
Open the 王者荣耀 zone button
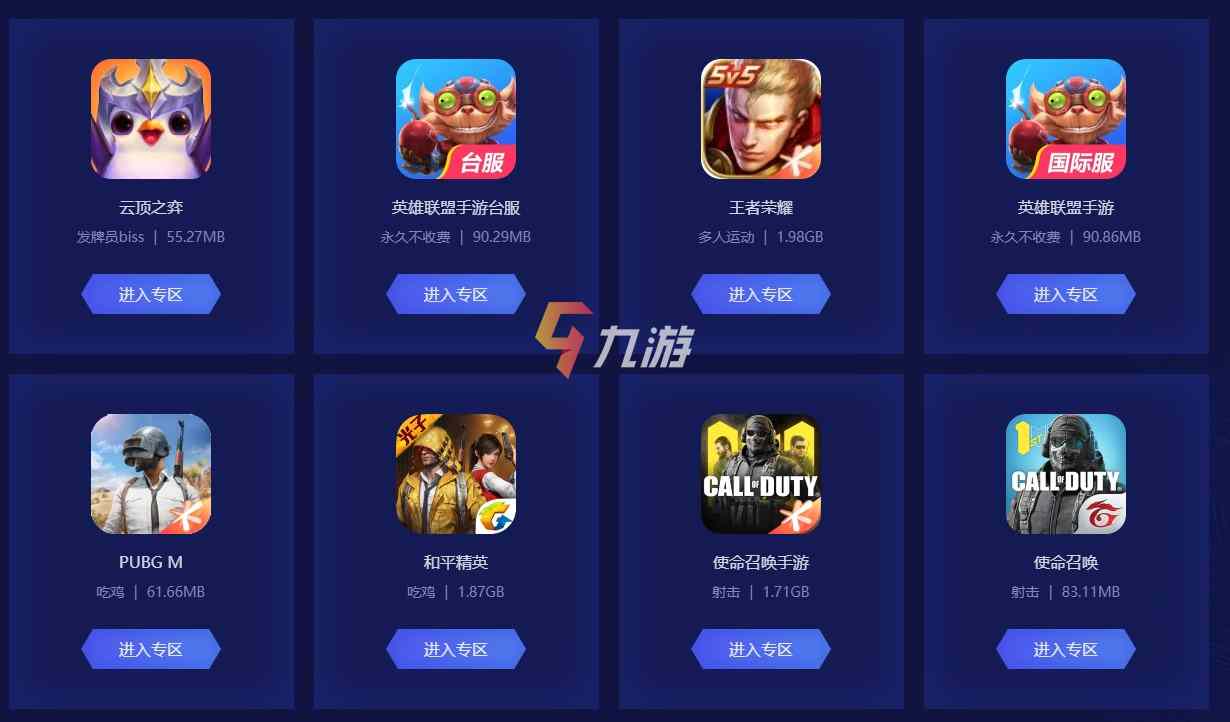coord(761,295)
